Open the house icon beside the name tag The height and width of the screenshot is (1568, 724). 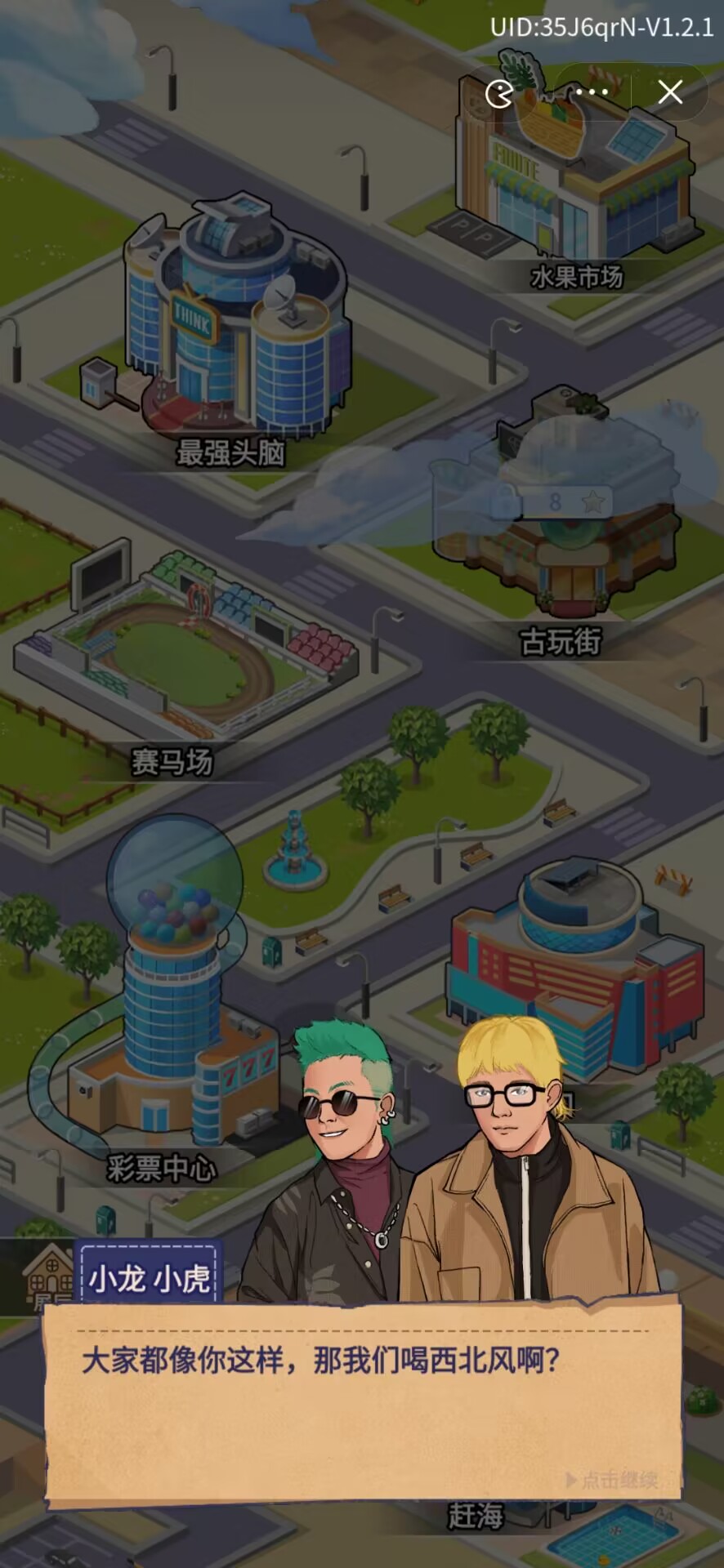[x=47, y=1276]
